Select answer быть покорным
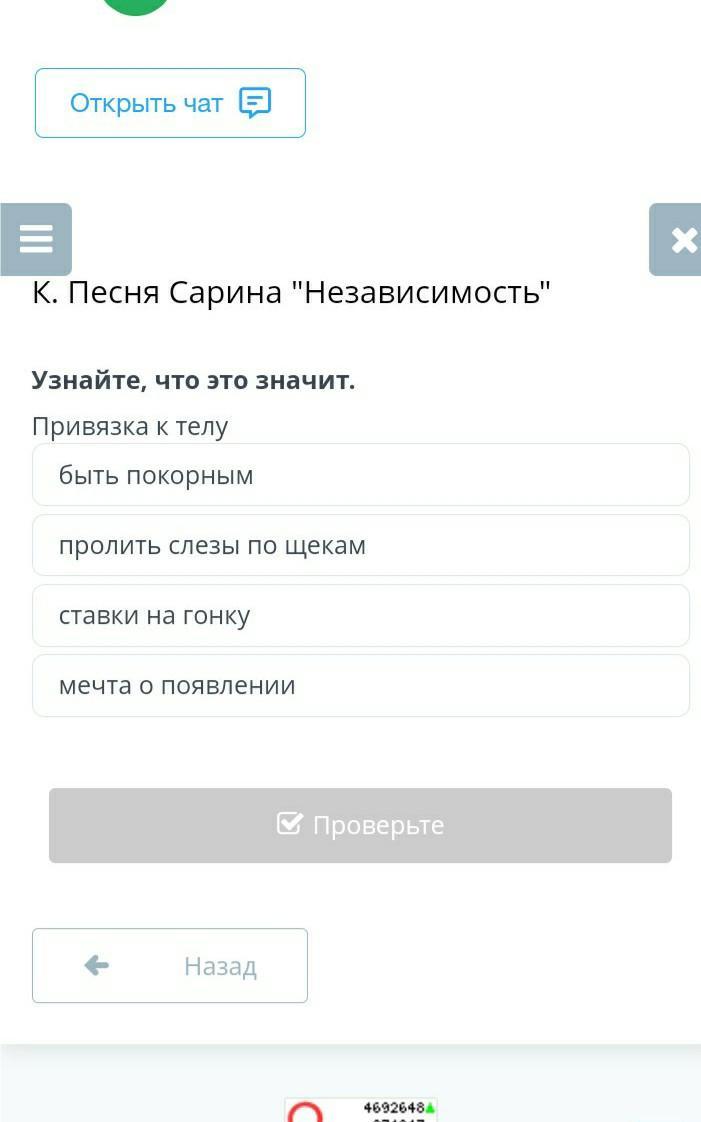 point(361,475)
